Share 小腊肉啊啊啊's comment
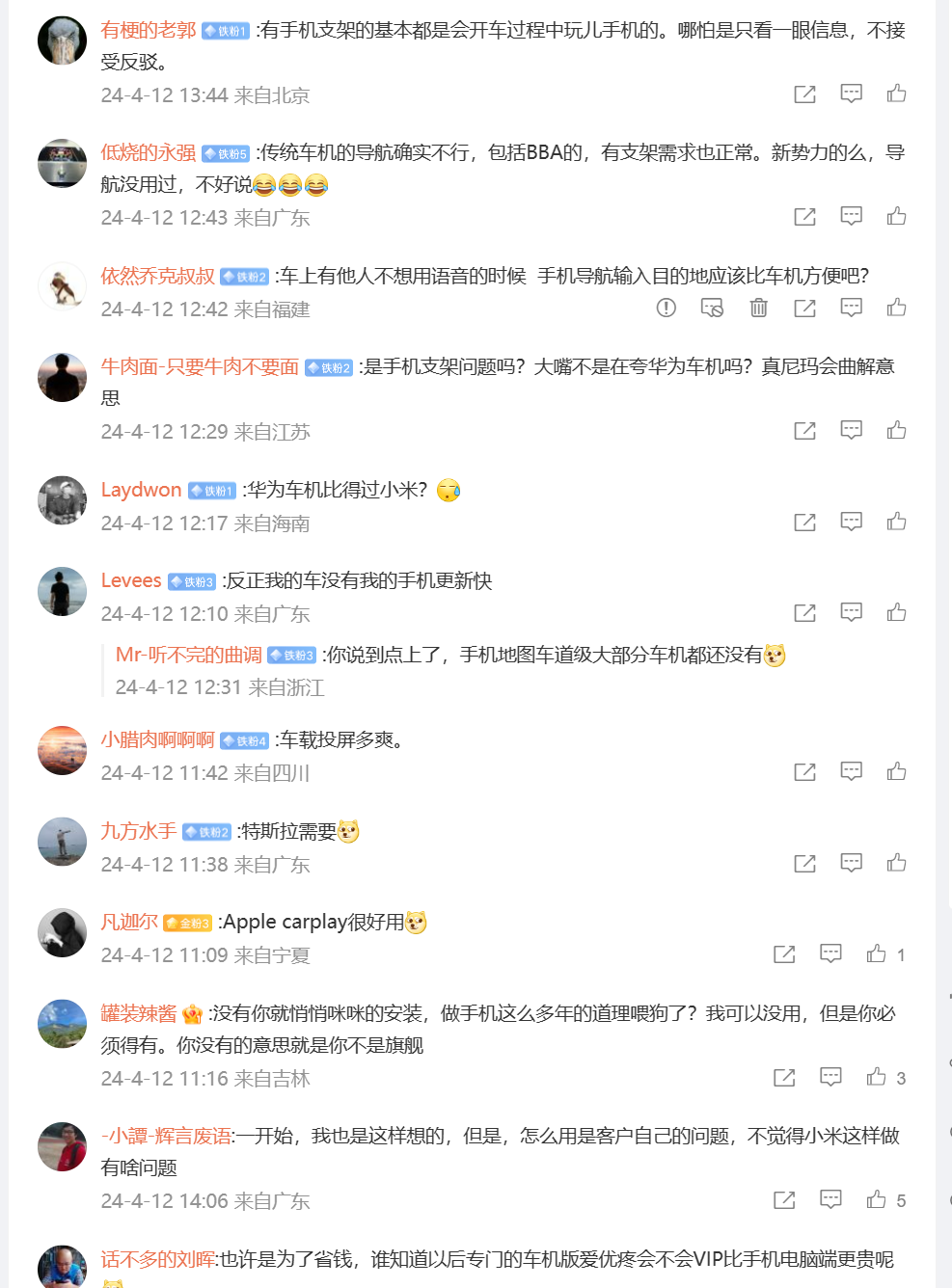Screen dimensions: 952x1288 pyautogui.click(x=804, y=772)
